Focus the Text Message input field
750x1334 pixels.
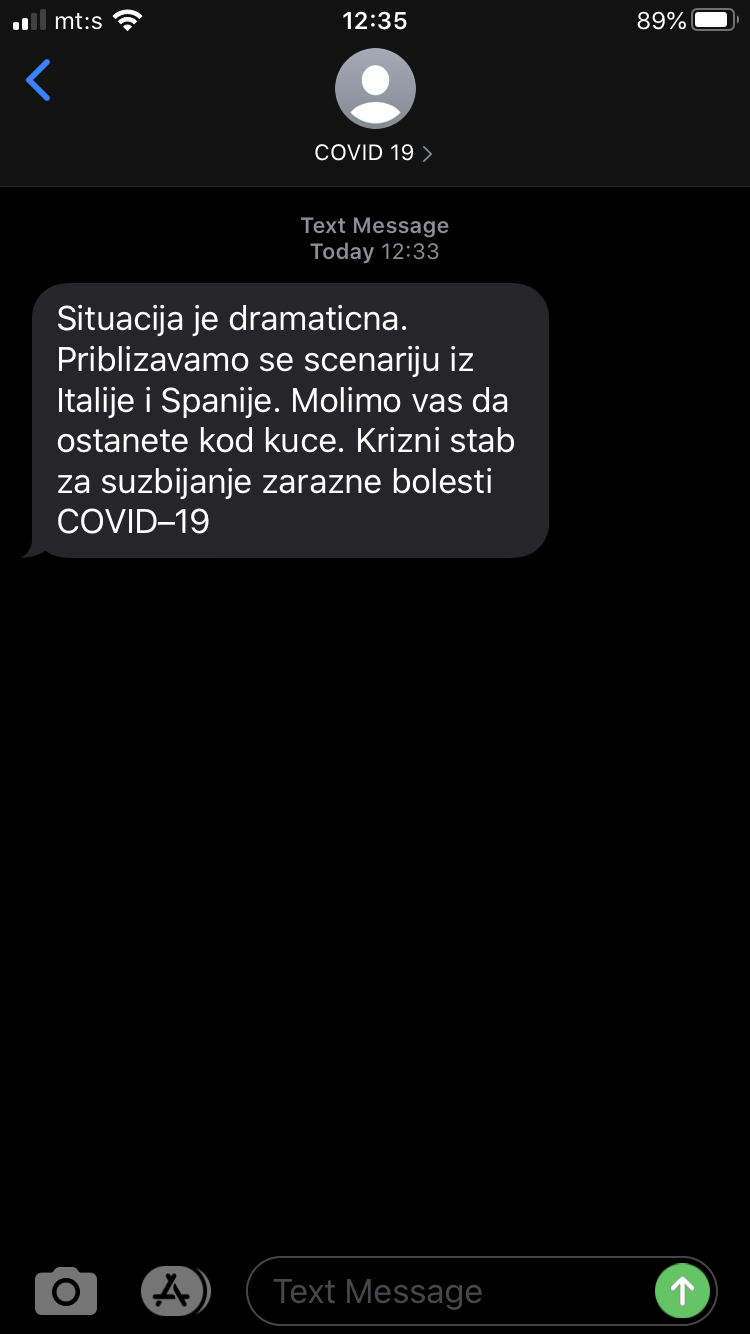(450, 1291)
